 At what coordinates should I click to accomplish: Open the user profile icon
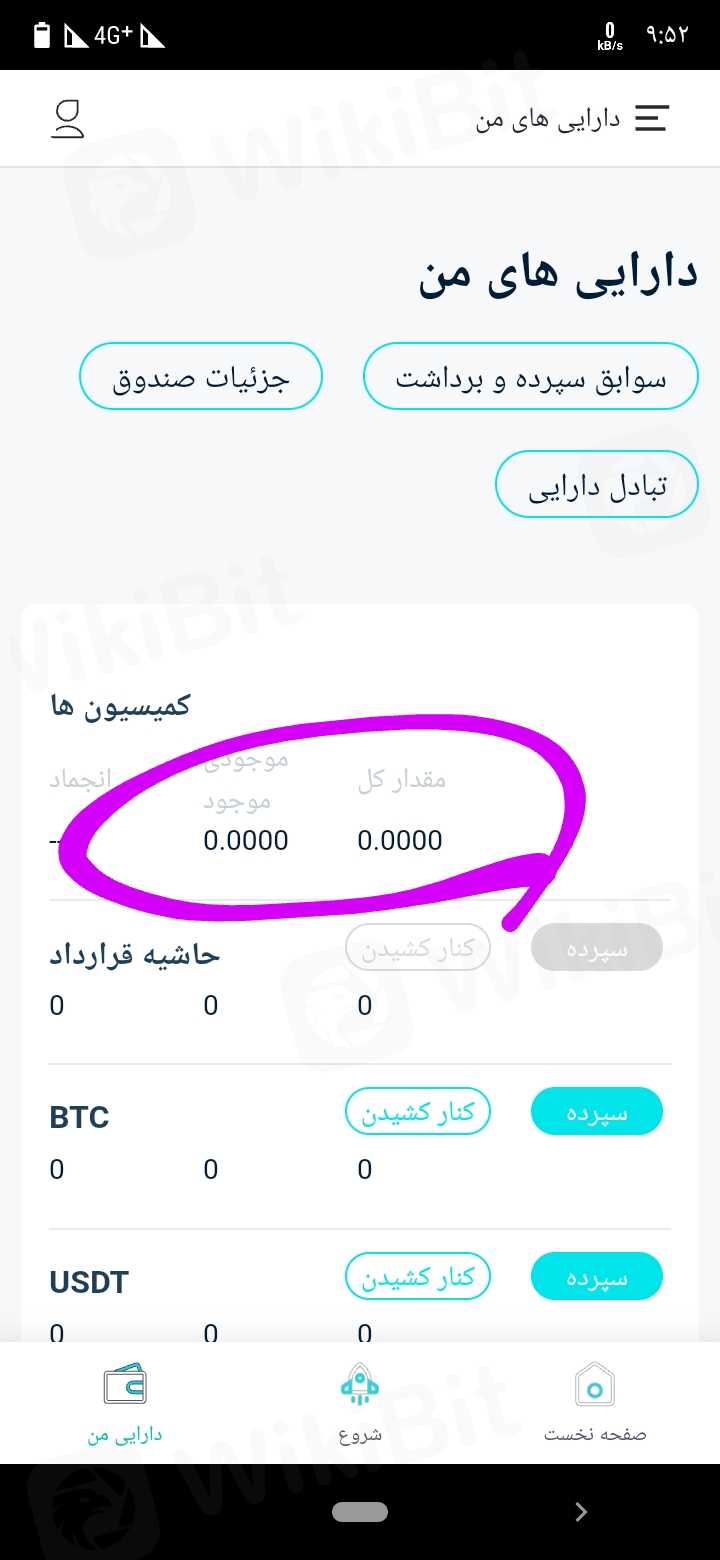[x=68, y=118]
